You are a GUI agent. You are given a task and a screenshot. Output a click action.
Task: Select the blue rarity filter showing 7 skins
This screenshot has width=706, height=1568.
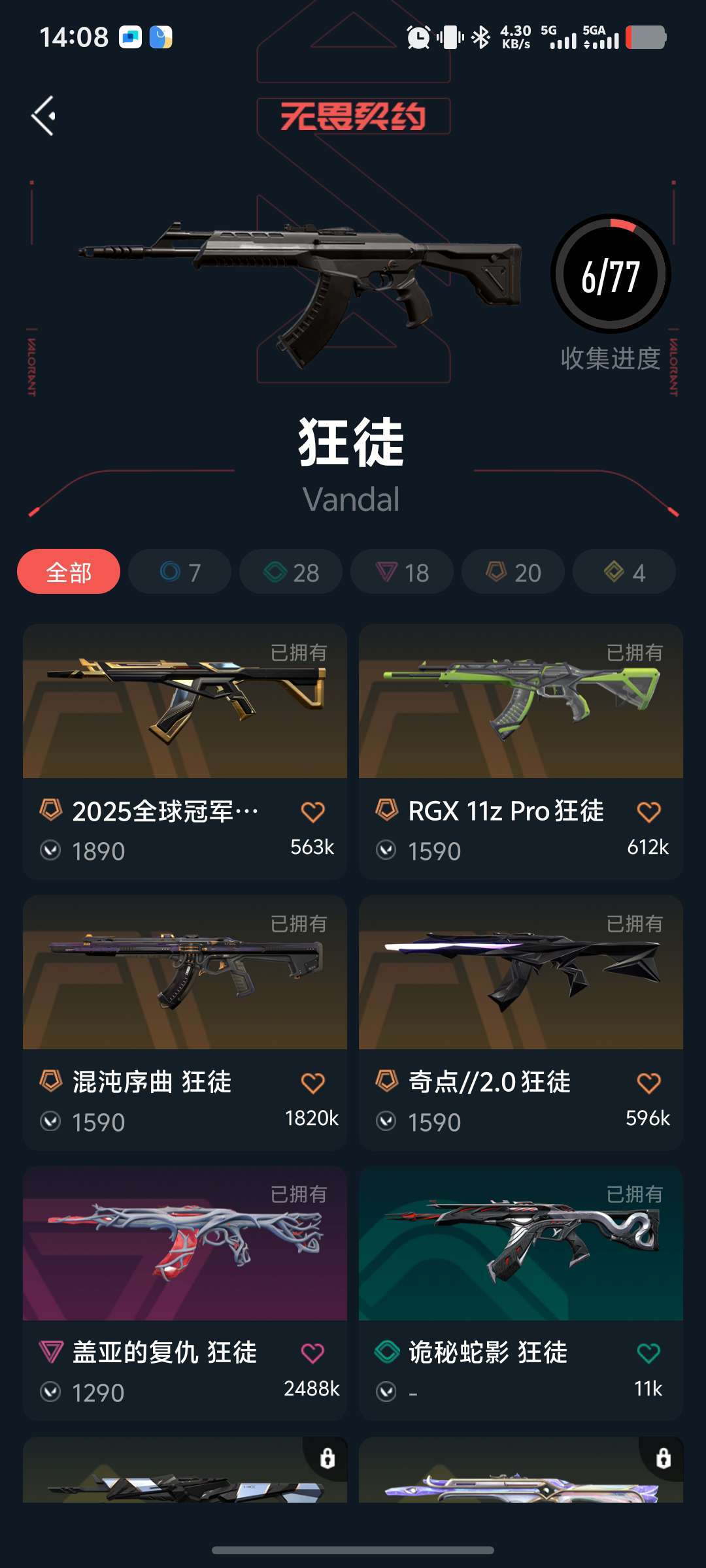(179, 571)
